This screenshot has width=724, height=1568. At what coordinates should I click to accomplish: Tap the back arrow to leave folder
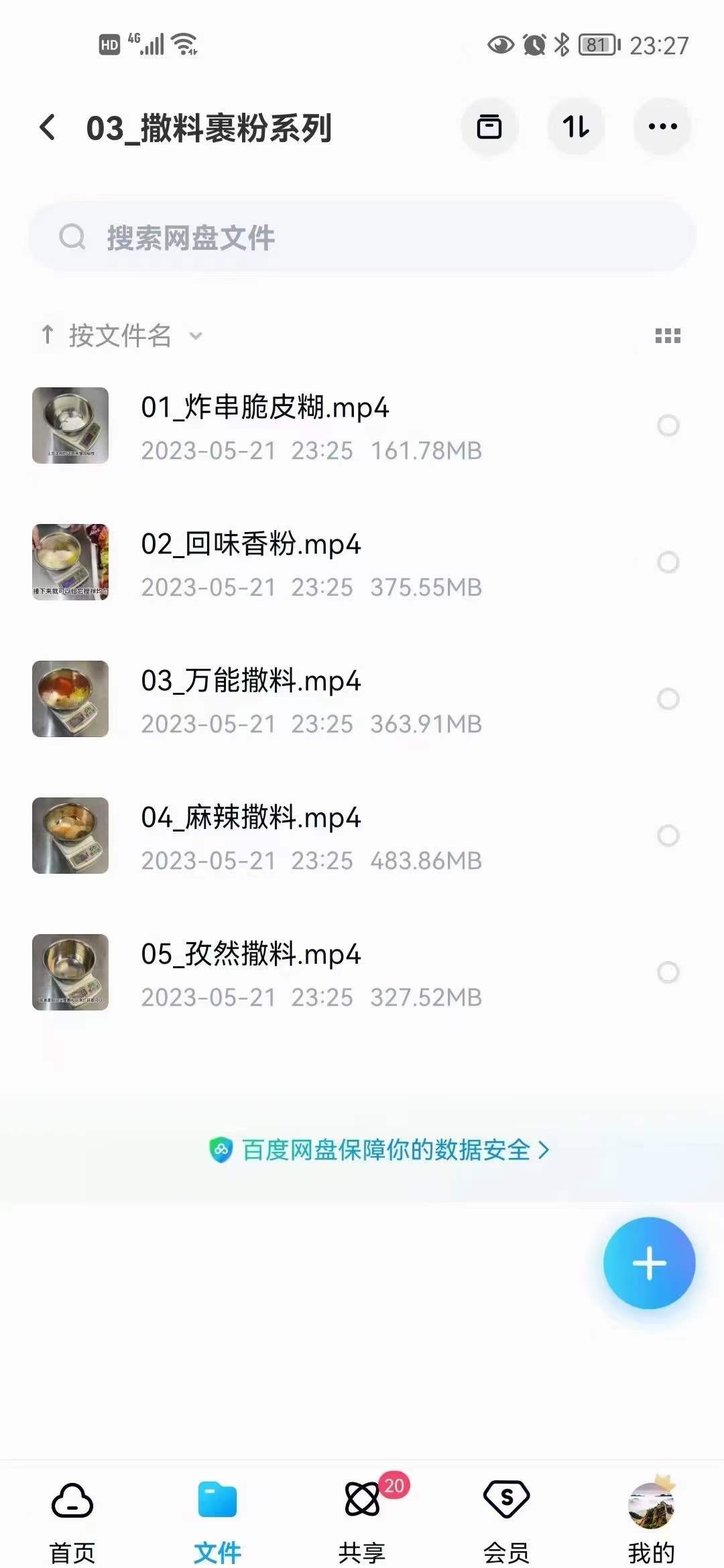tap(48, 126)
